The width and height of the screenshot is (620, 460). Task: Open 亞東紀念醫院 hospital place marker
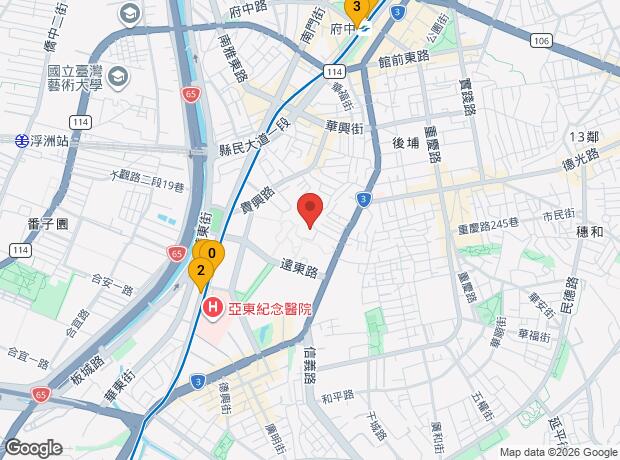[x=212, y=308]
